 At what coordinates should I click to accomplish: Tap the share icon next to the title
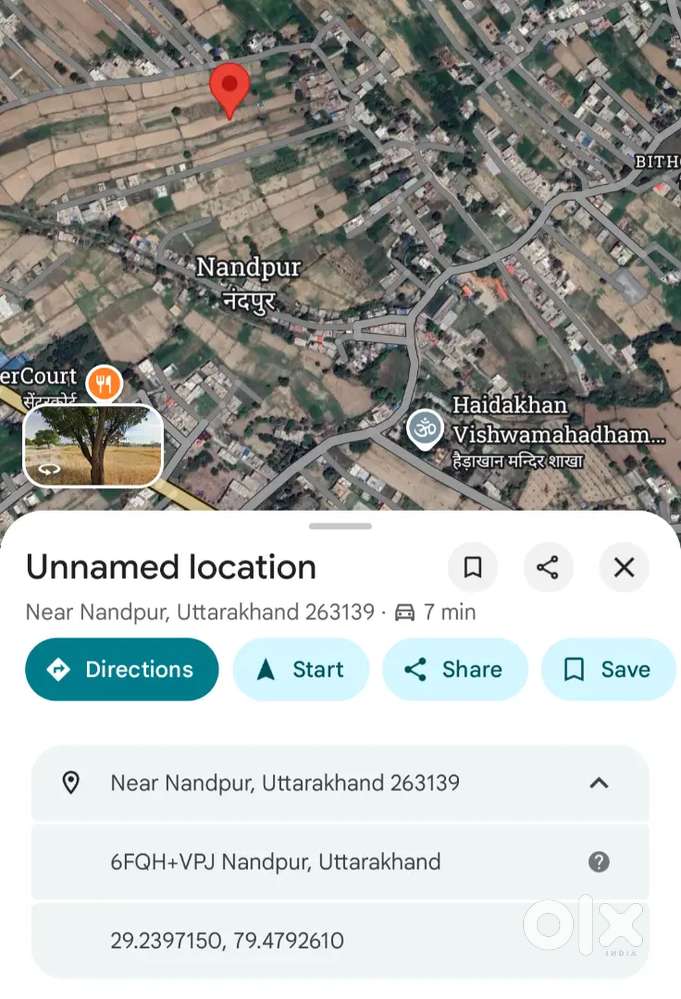(548, 567)
